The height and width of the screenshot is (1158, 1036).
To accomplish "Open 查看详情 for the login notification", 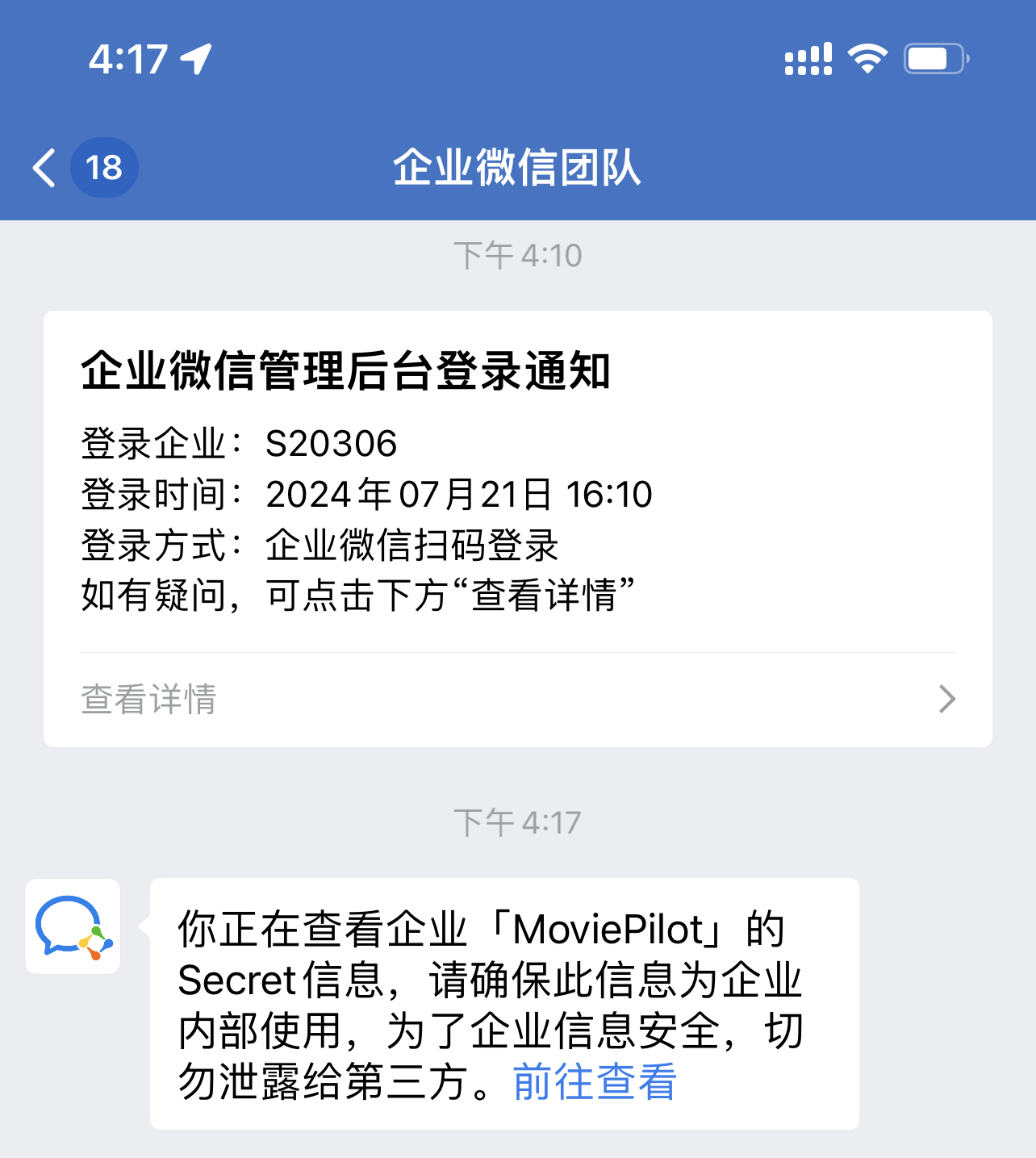I will pyautogui.click(x=516, y=699).
